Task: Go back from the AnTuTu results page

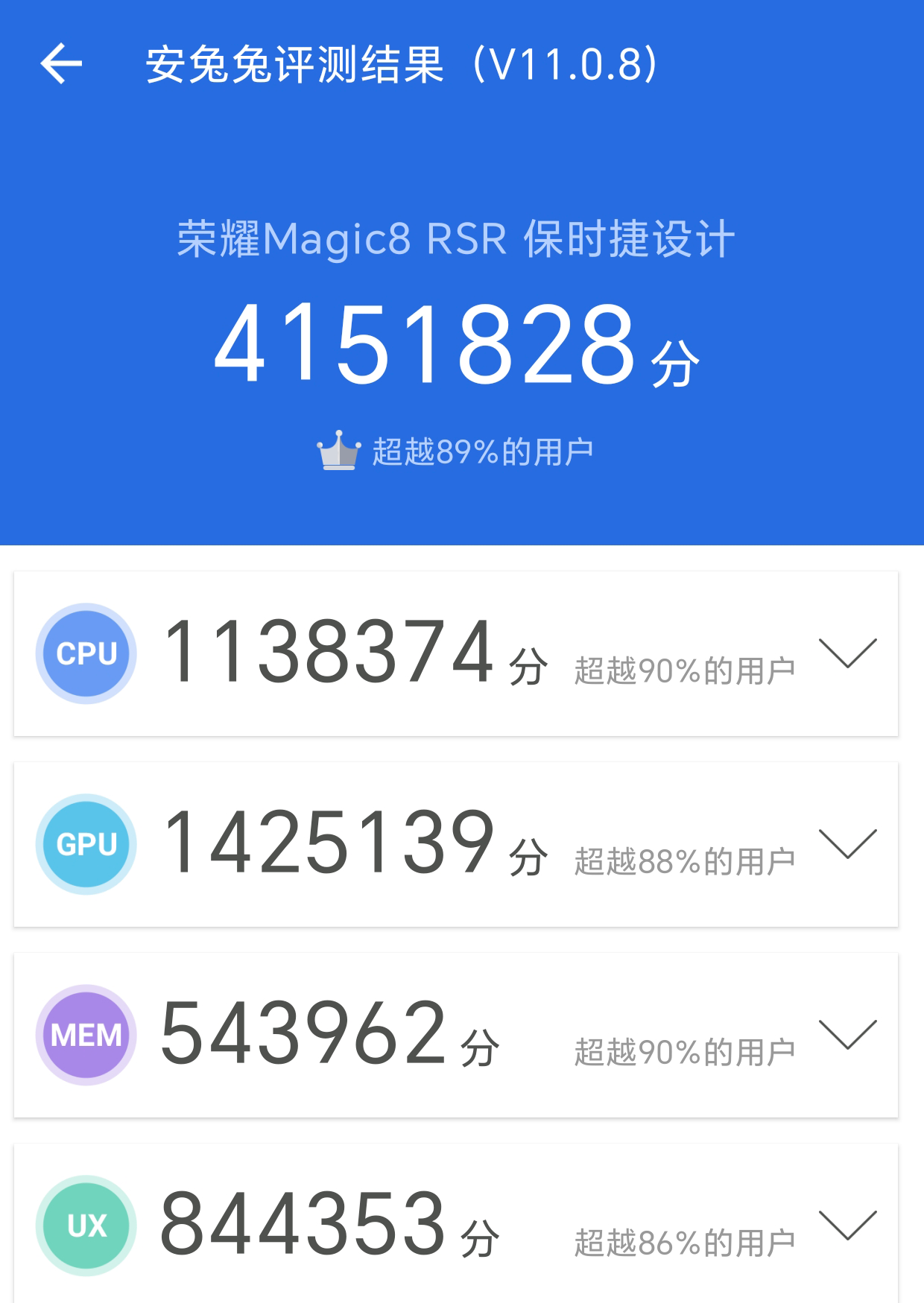Action: pyautogui.click(x=61, y=64)
